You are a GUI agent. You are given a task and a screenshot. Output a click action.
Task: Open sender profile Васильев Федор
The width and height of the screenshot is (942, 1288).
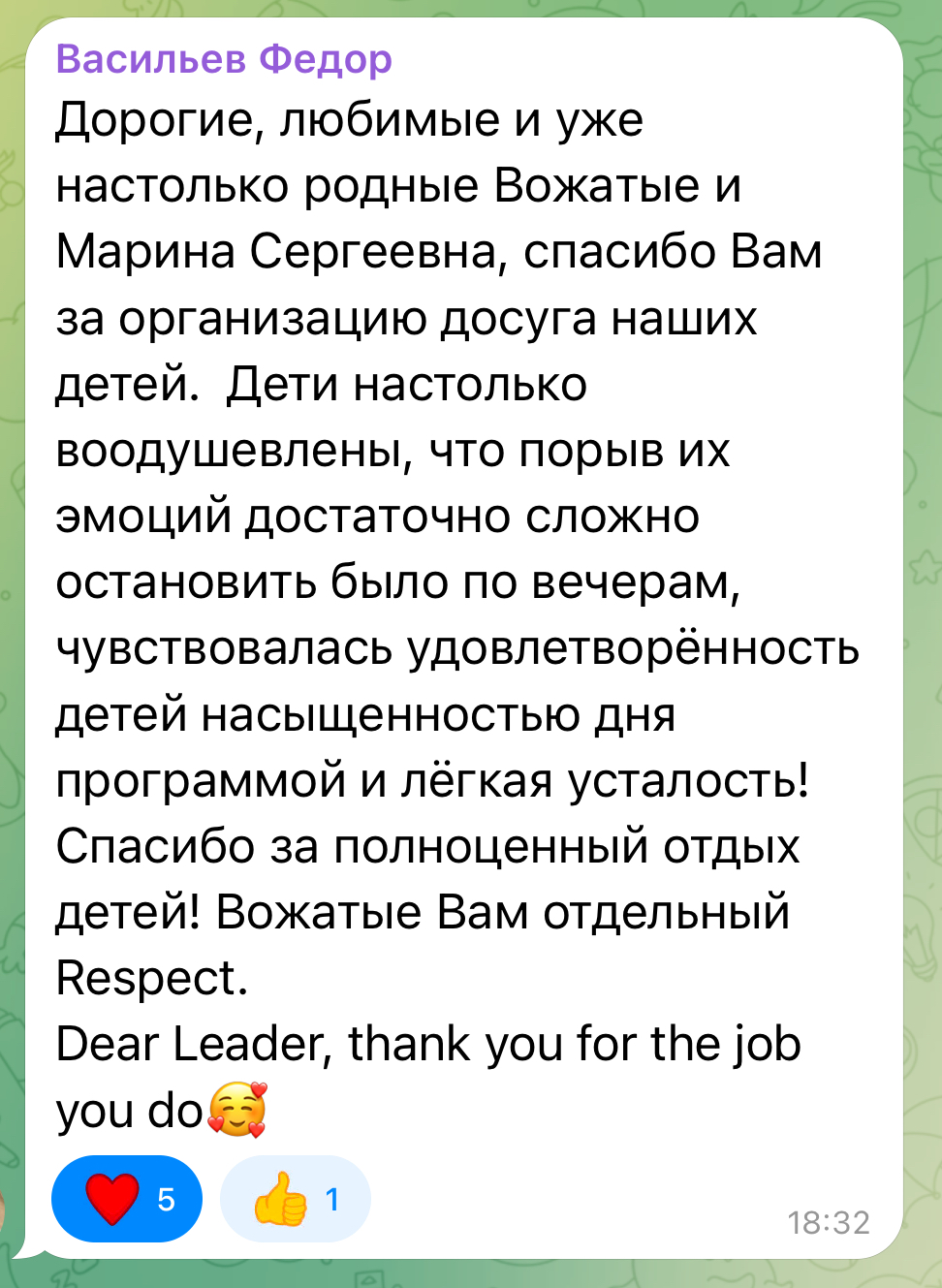[x=224, y=59]
